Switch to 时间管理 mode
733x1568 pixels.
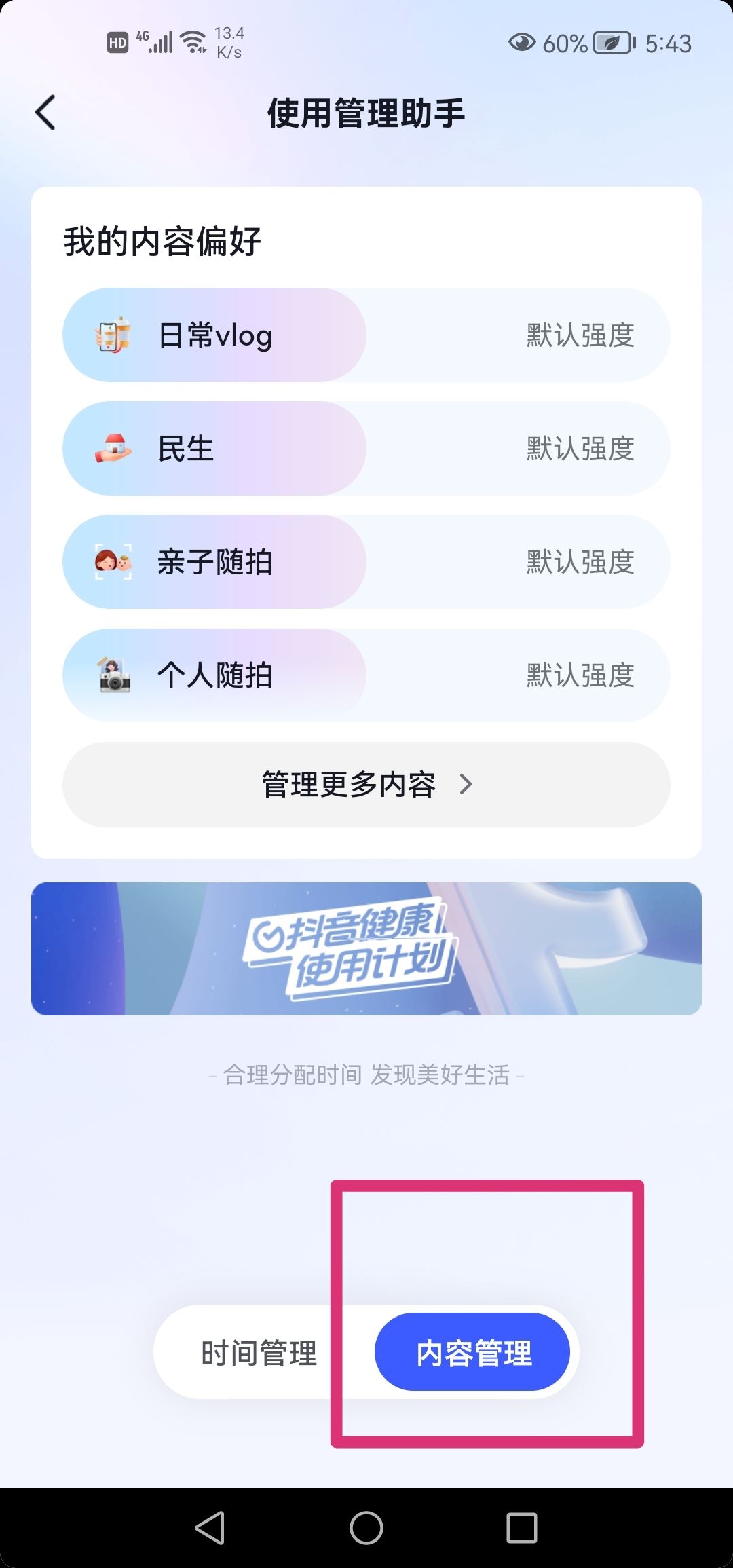click(258, 1351)
